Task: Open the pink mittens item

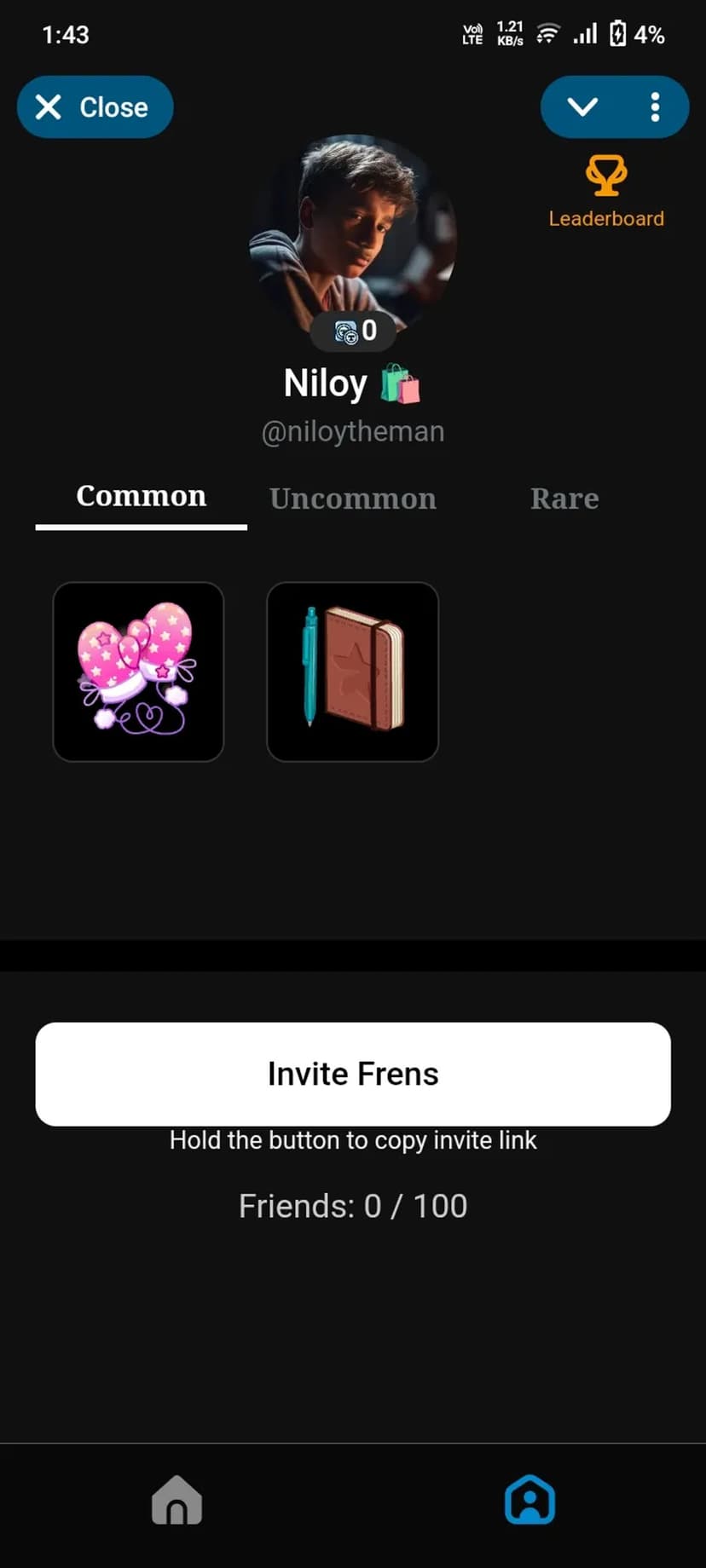Action: 138,672
